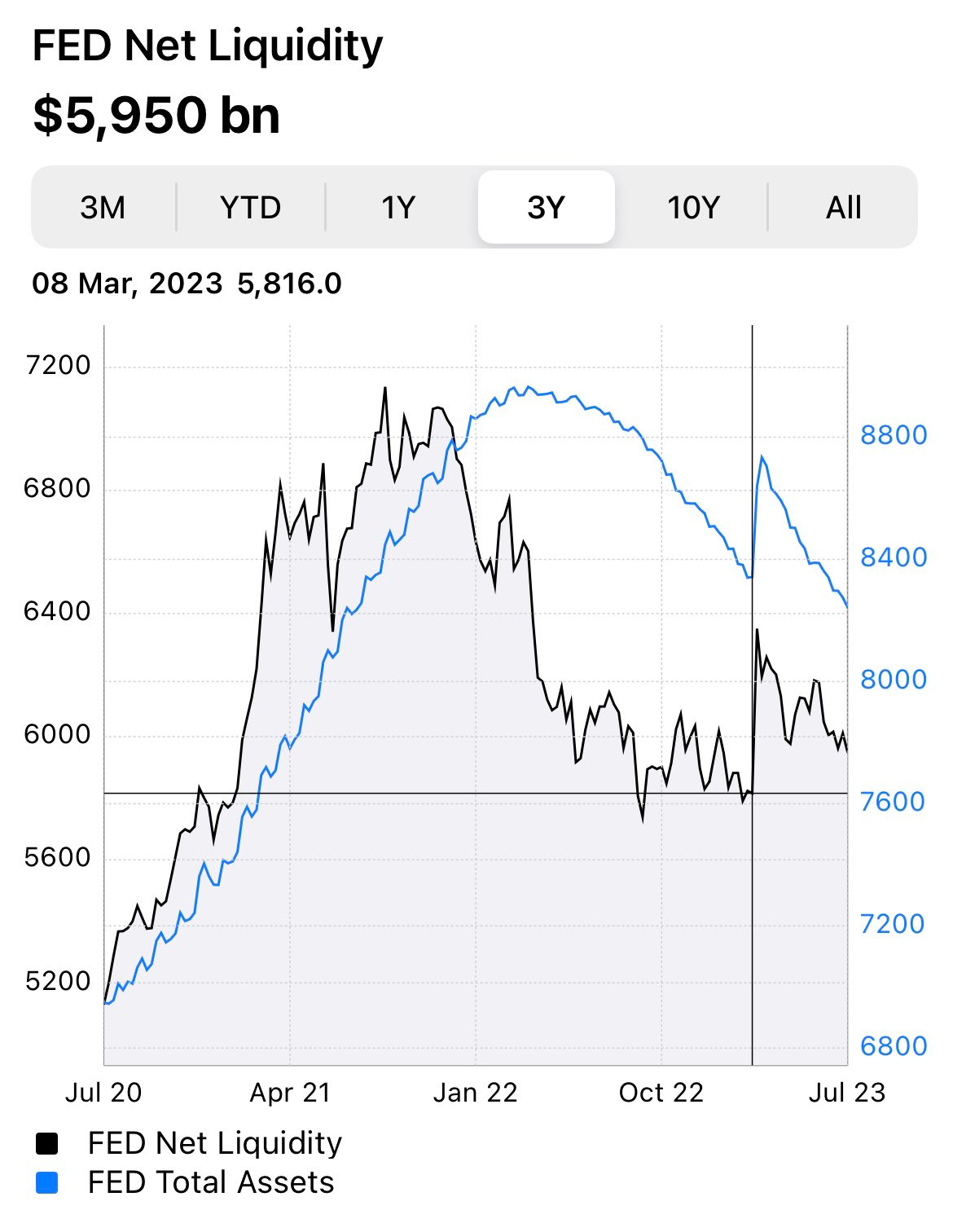
Task: Tap the 3Y segment
Action: 546,208
